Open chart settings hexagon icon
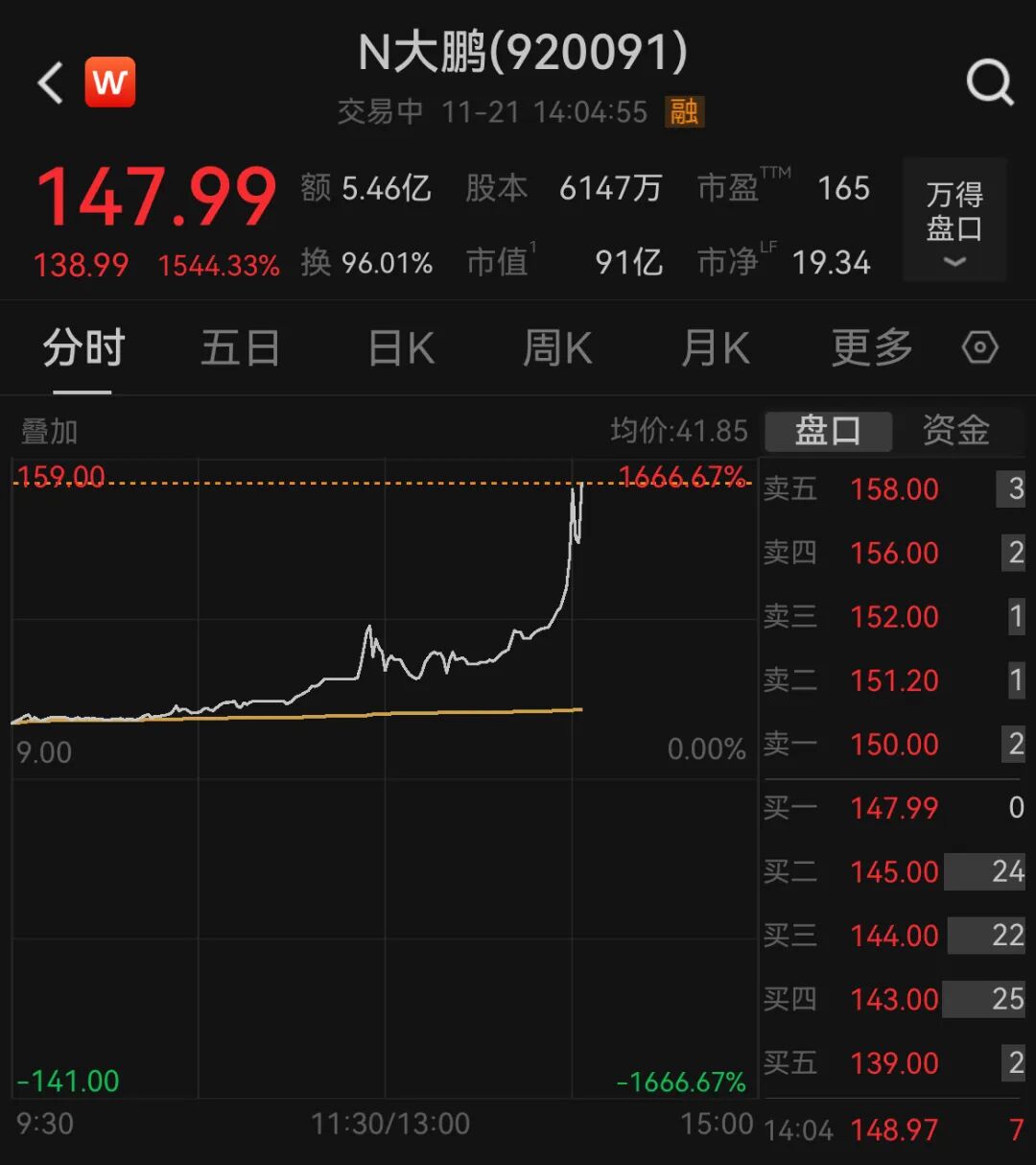The width and height of the screenshot is (1036, 1165). tap(979, 347)
